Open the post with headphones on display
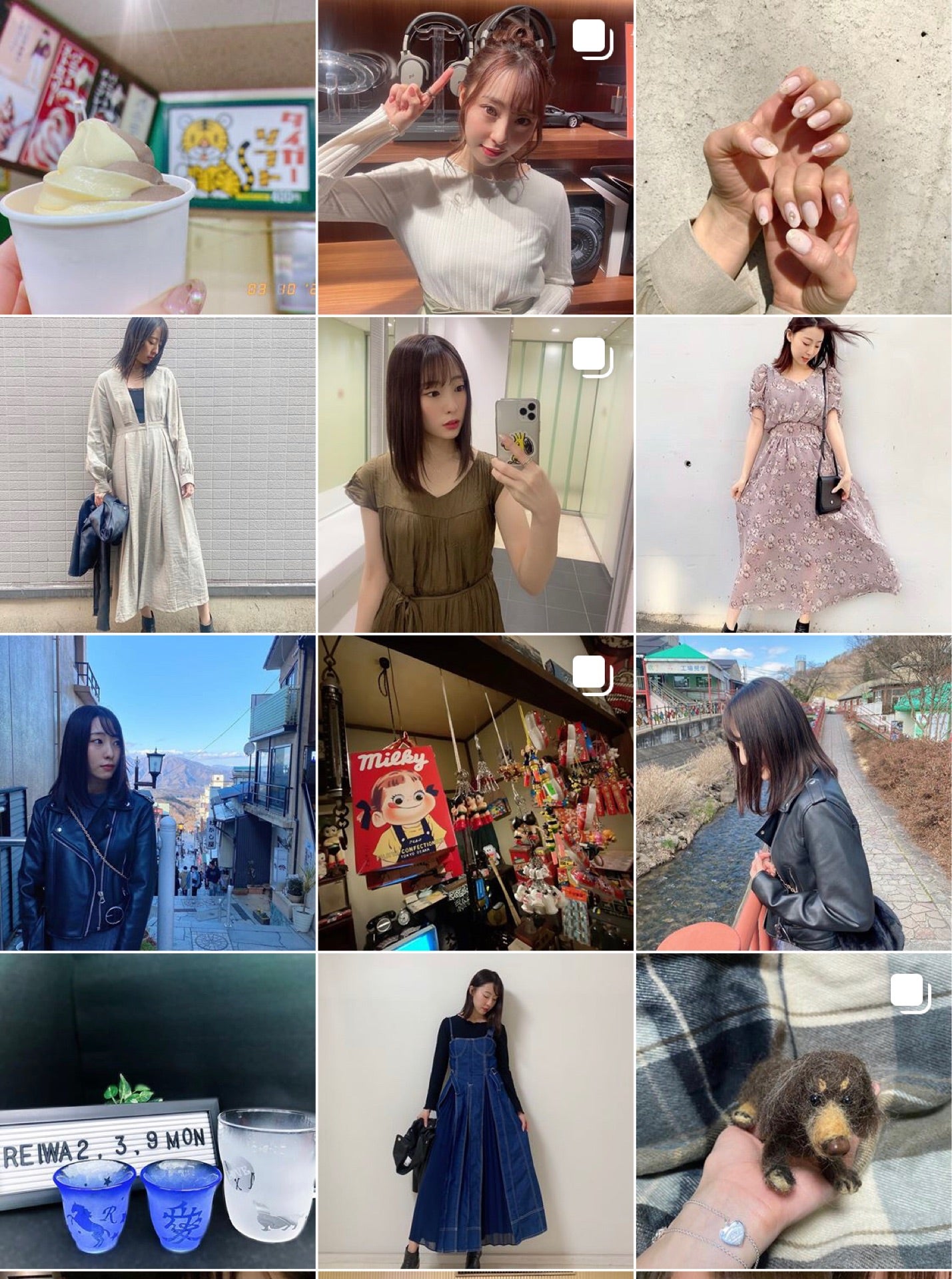This screenshot has width=952, height=1279. pos(475,157)
